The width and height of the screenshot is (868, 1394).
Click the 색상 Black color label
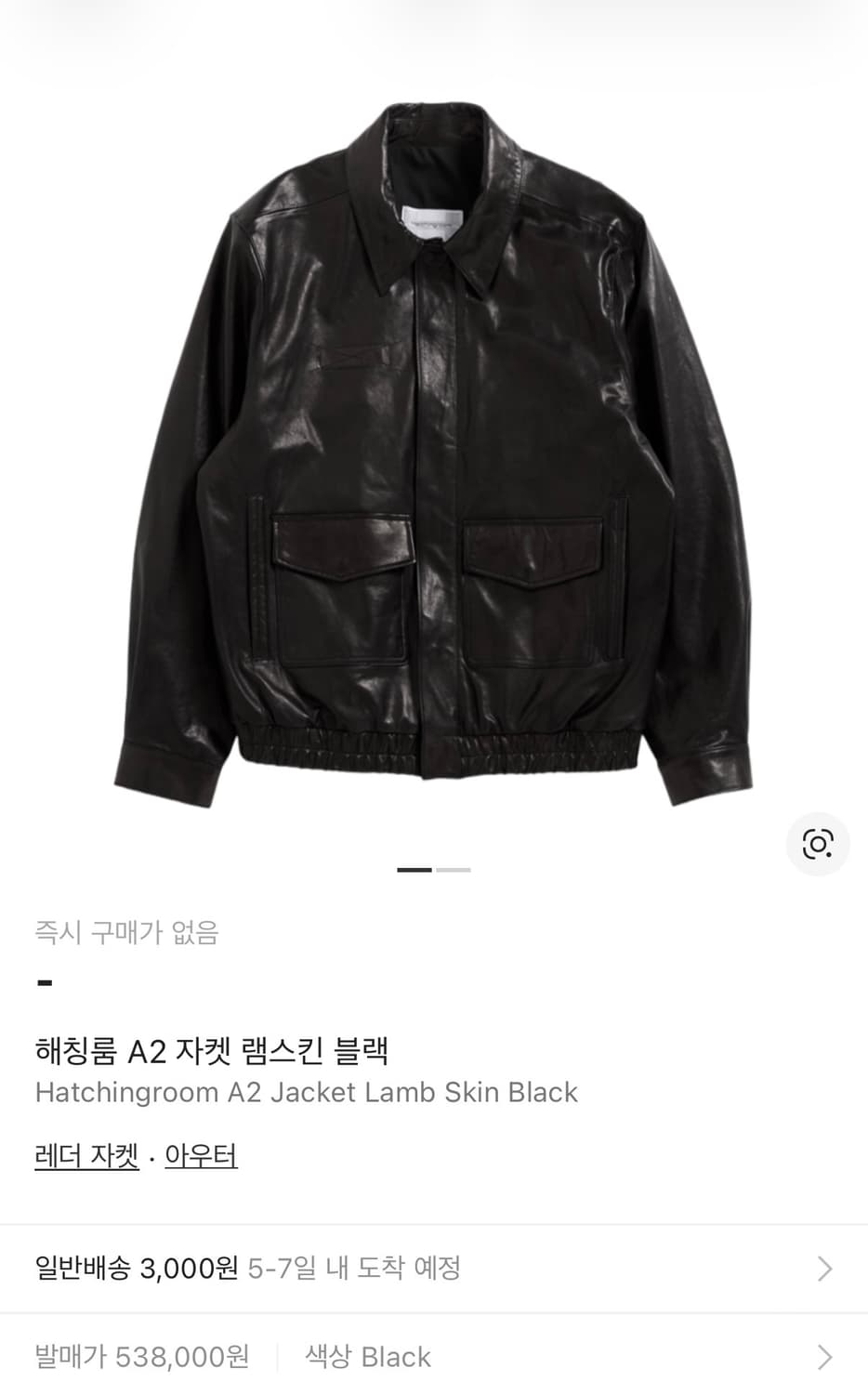point(364,1357)
